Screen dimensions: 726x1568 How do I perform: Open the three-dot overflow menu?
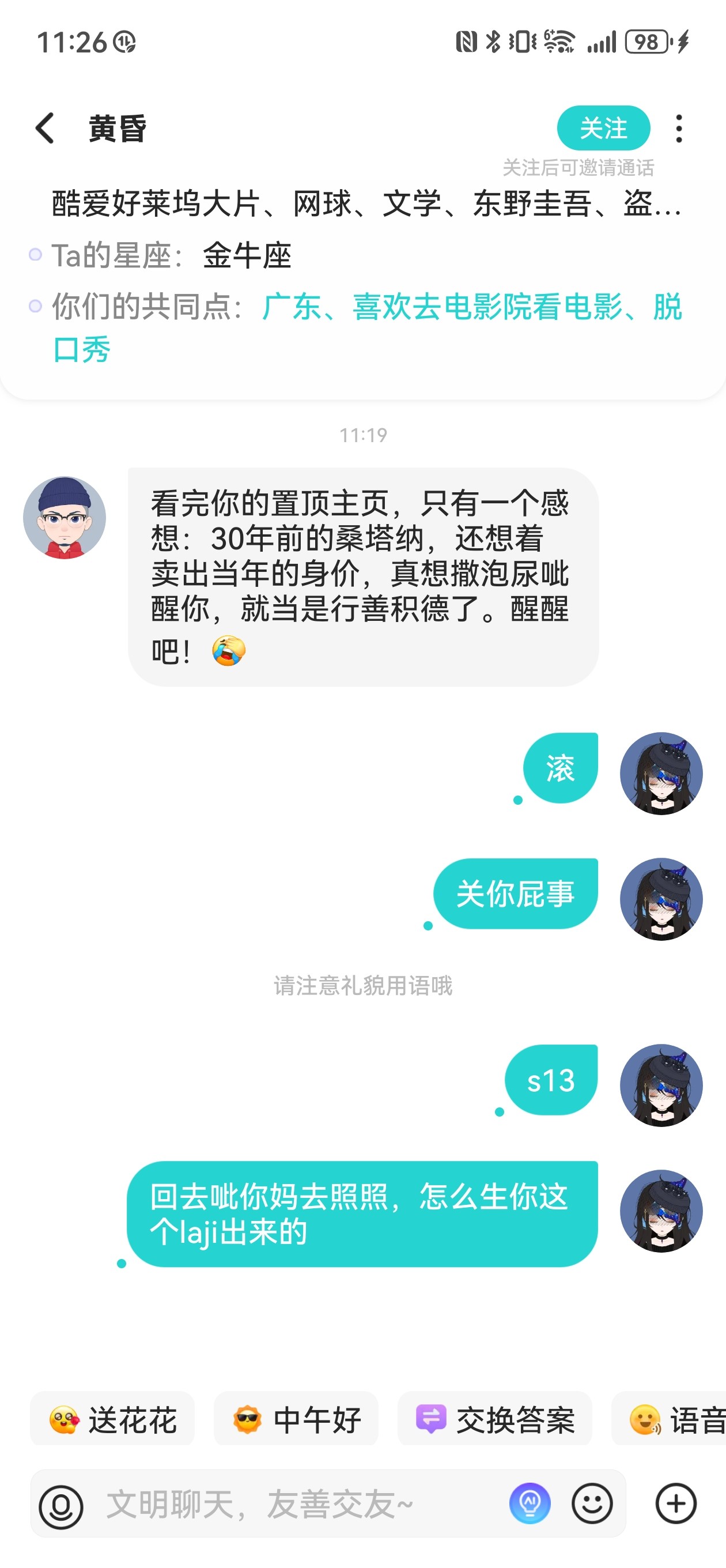point(679,129)
